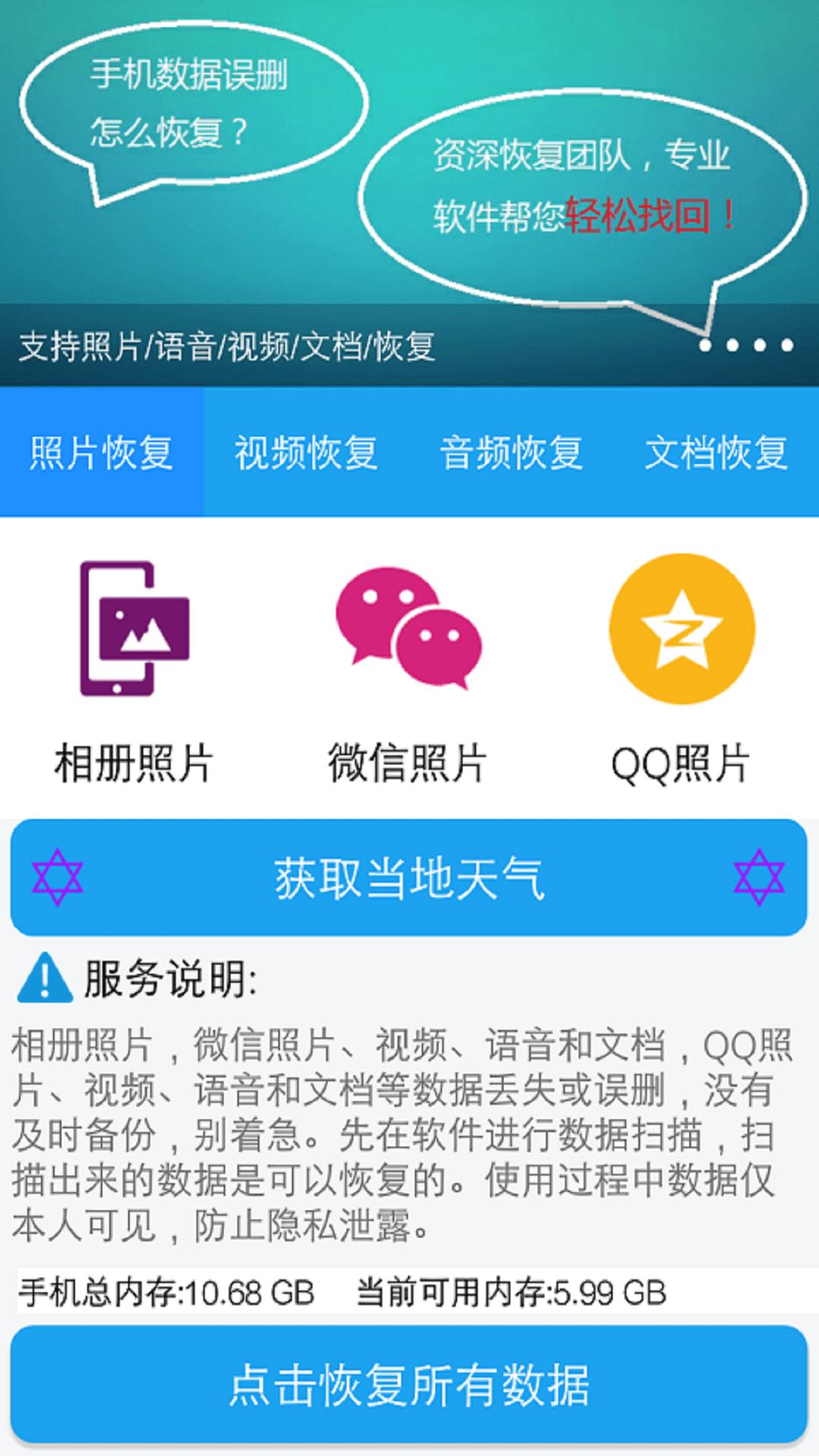The width and height of the screenshot is (819, 1456).
Task: Switch to the 视频恢复 tab
Action: pos(306,453)
